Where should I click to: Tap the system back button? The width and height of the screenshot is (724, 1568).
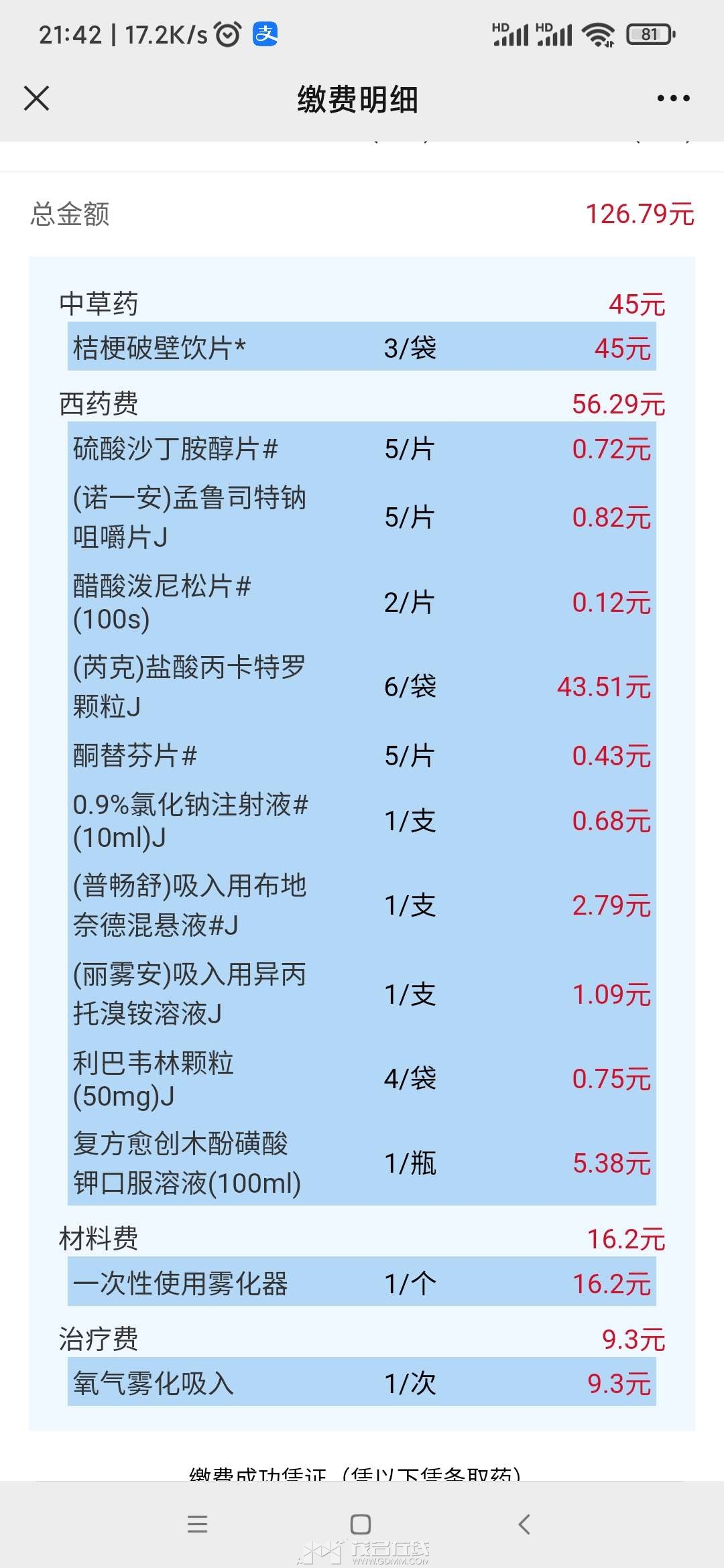coord(524,1524)
